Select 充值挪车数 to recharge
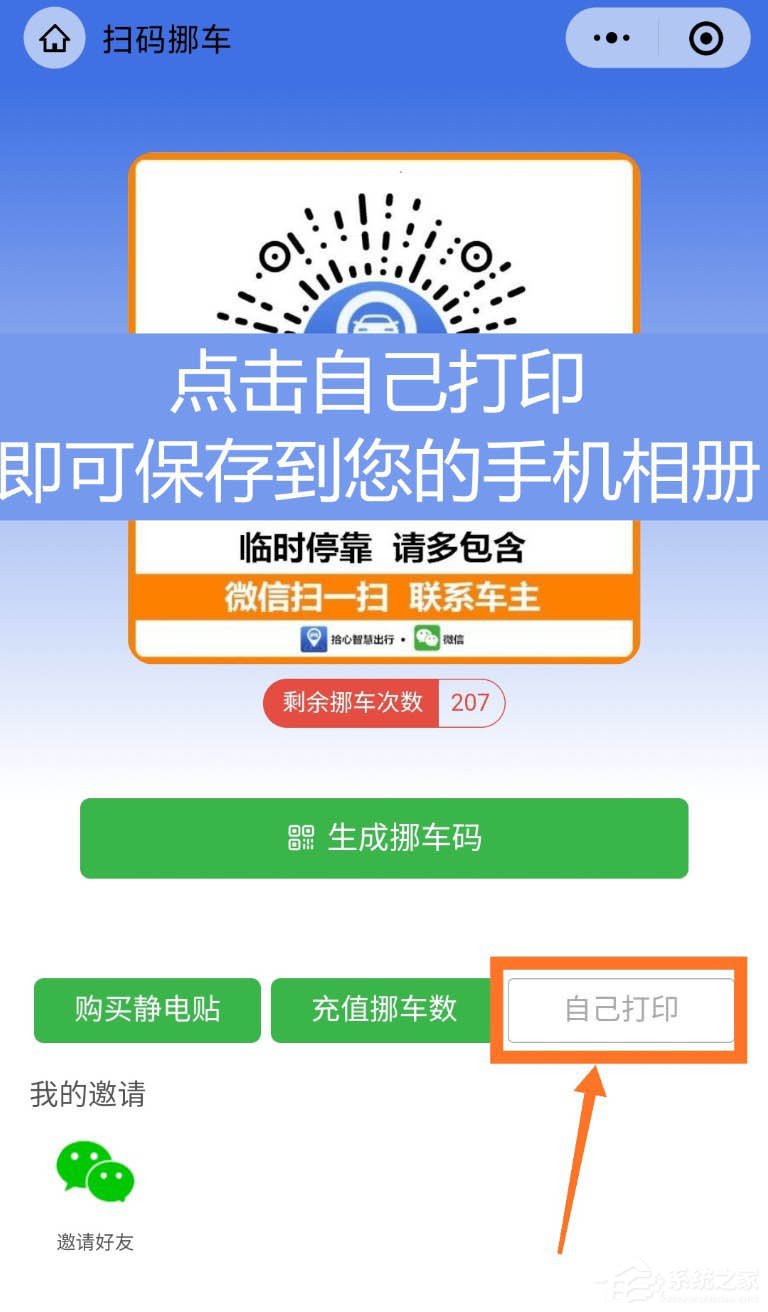Image resolution: width=768 pixels, height=1312 pixels. pyautogui.click(x=383, y=1010)
